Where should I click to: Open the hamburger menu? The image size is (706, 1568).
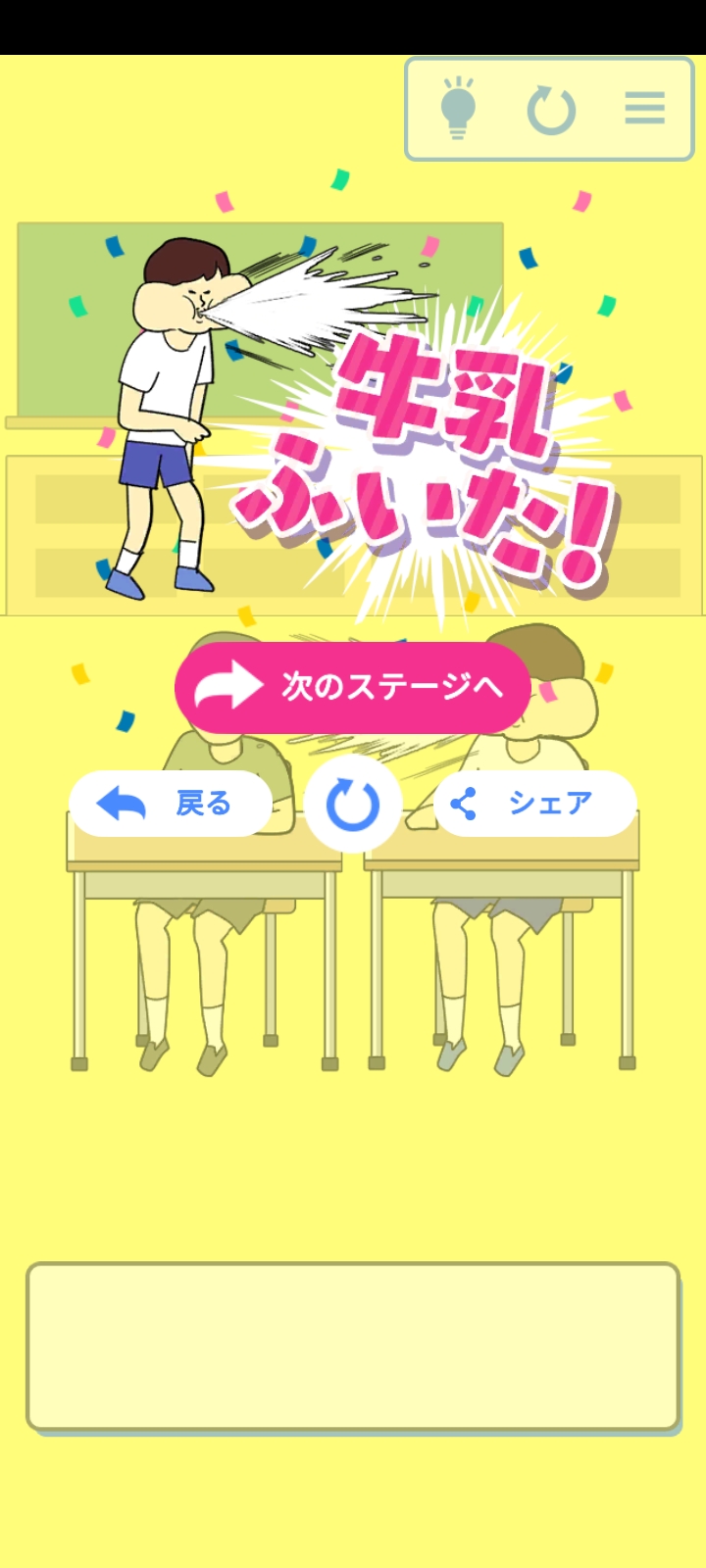coord(644,108)
